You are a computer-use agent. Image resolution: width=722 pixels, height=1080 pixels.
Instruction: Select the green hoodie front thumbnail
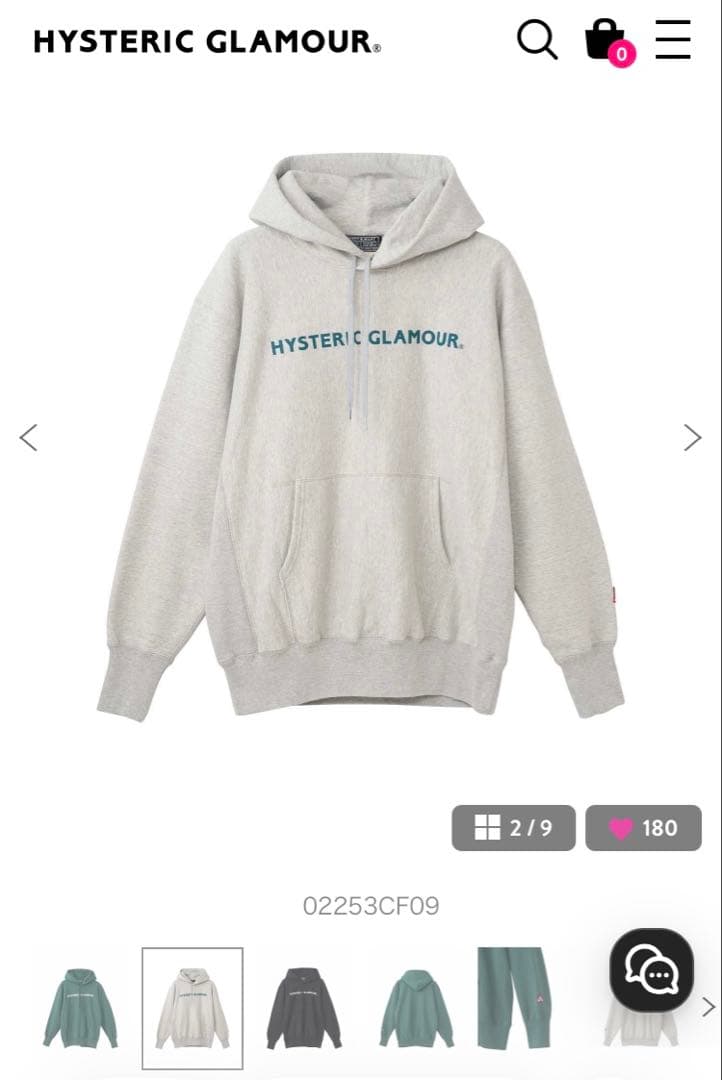(80, 1007)
